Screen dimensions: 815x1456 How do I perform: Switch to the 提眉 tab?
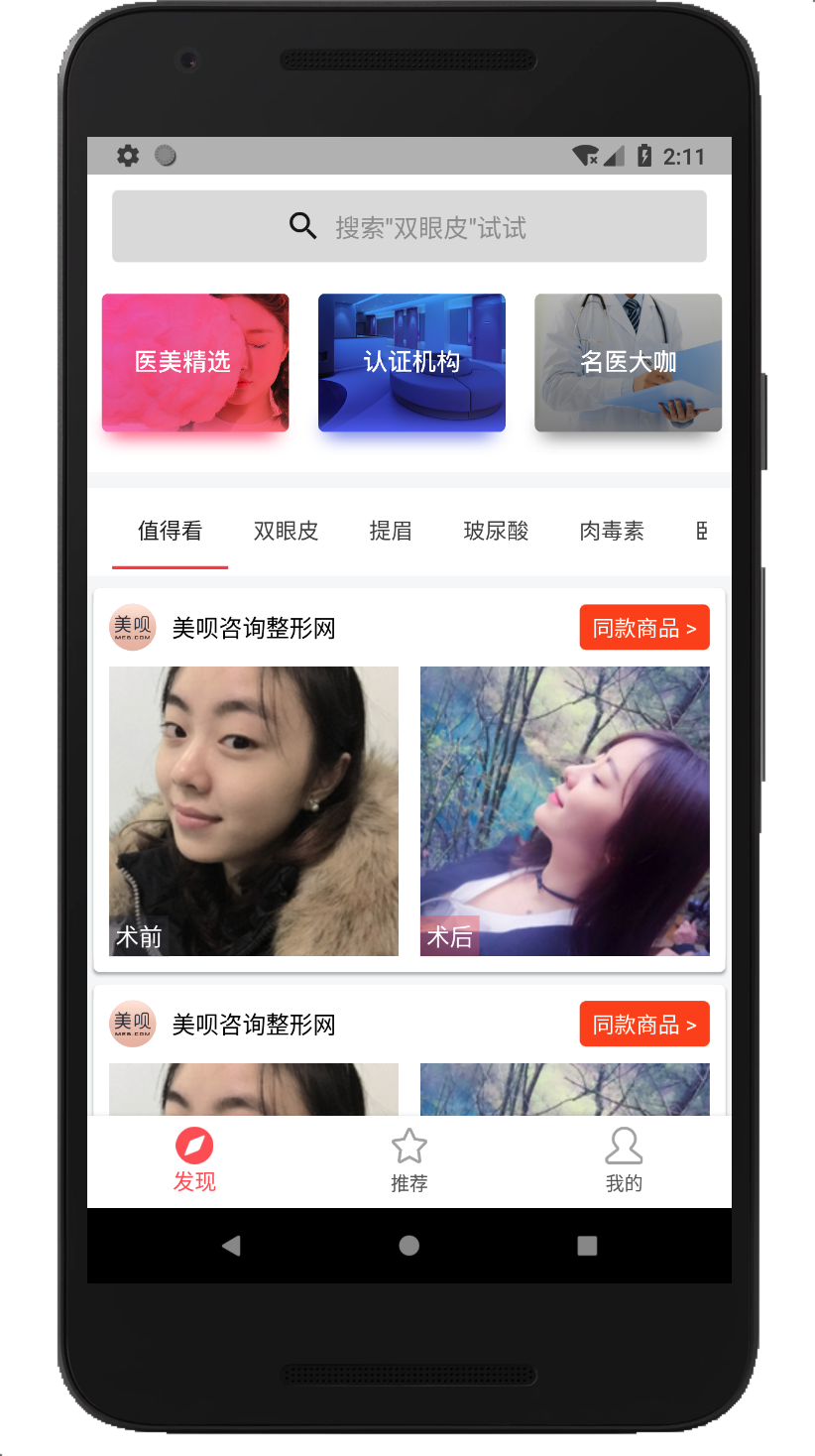click(x=390, y=532)
